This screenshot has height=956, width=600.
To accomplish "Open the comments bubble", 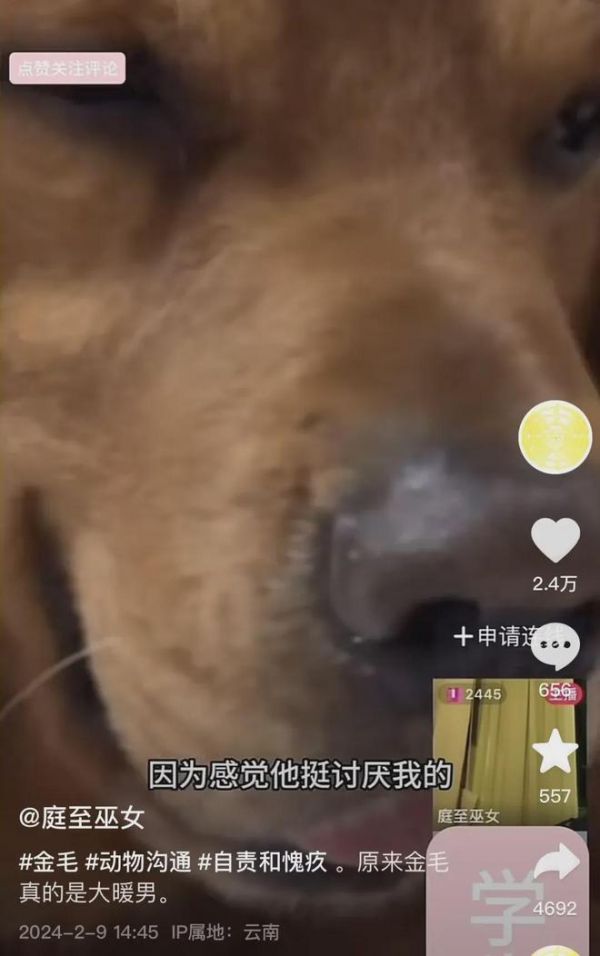I will pos(556,647).
